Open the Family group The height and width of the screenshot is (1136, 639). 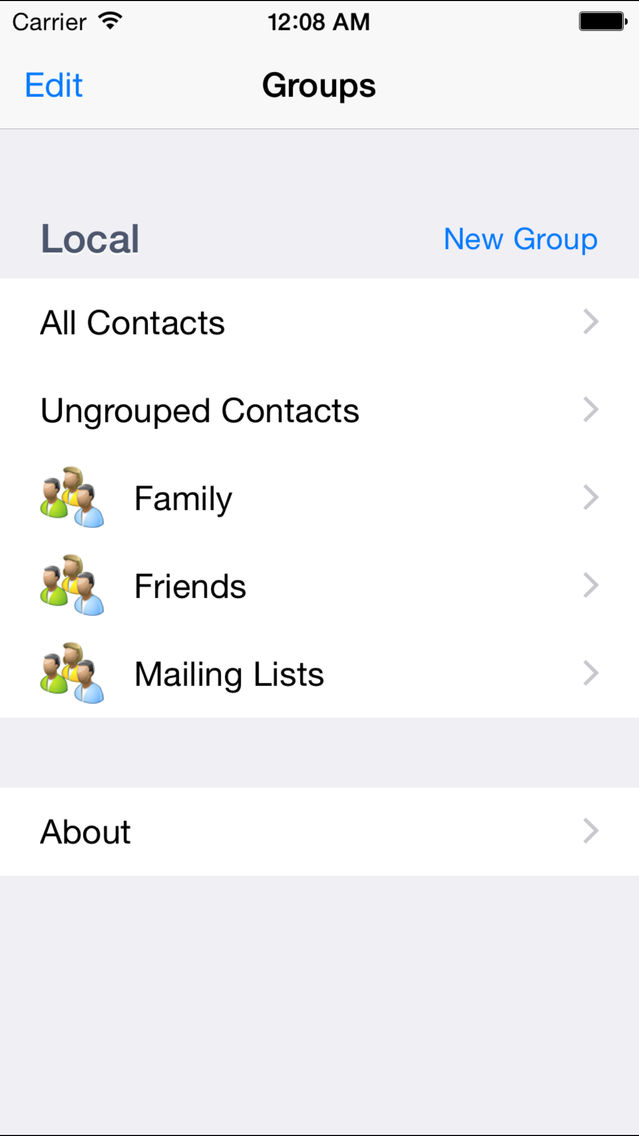point(320,498)
